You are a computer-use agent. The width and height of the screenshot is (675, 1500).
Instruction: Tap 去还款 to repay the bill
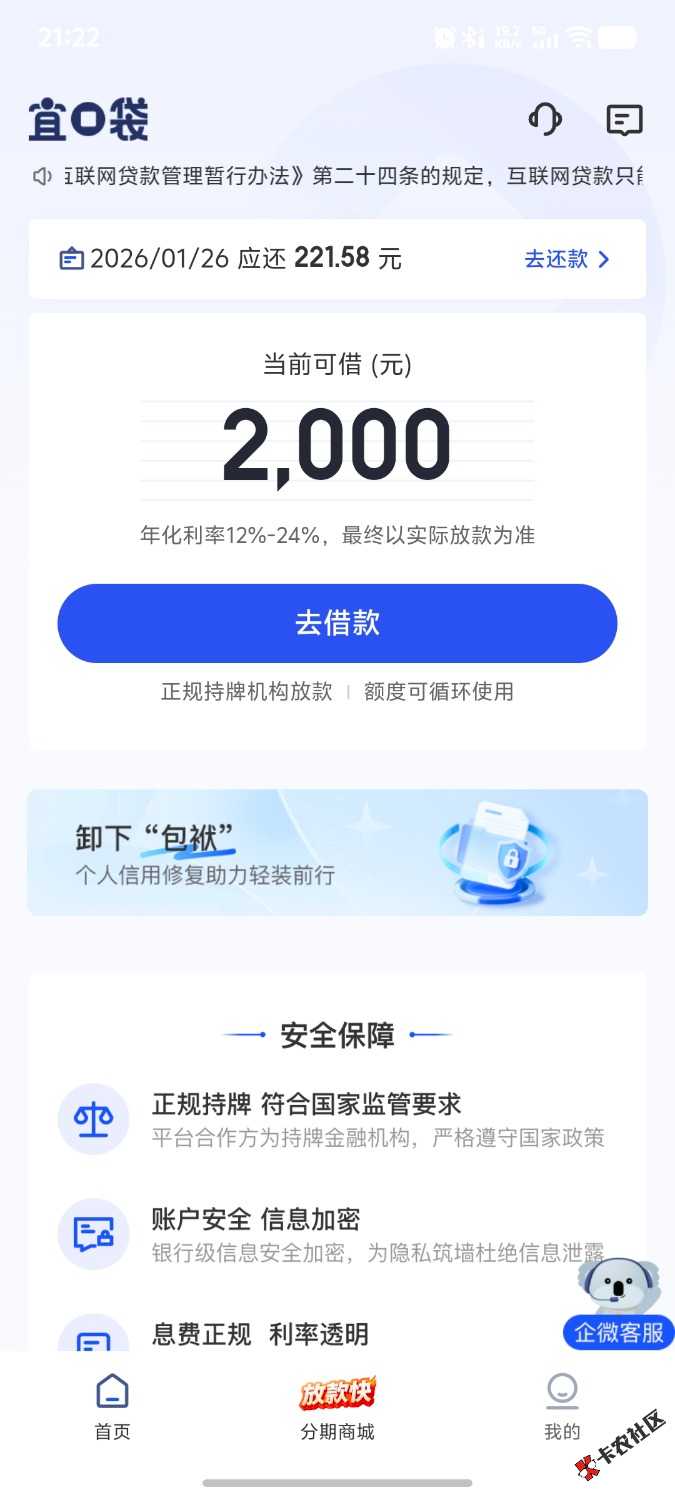pyautogui.click(x=567, y=259)
